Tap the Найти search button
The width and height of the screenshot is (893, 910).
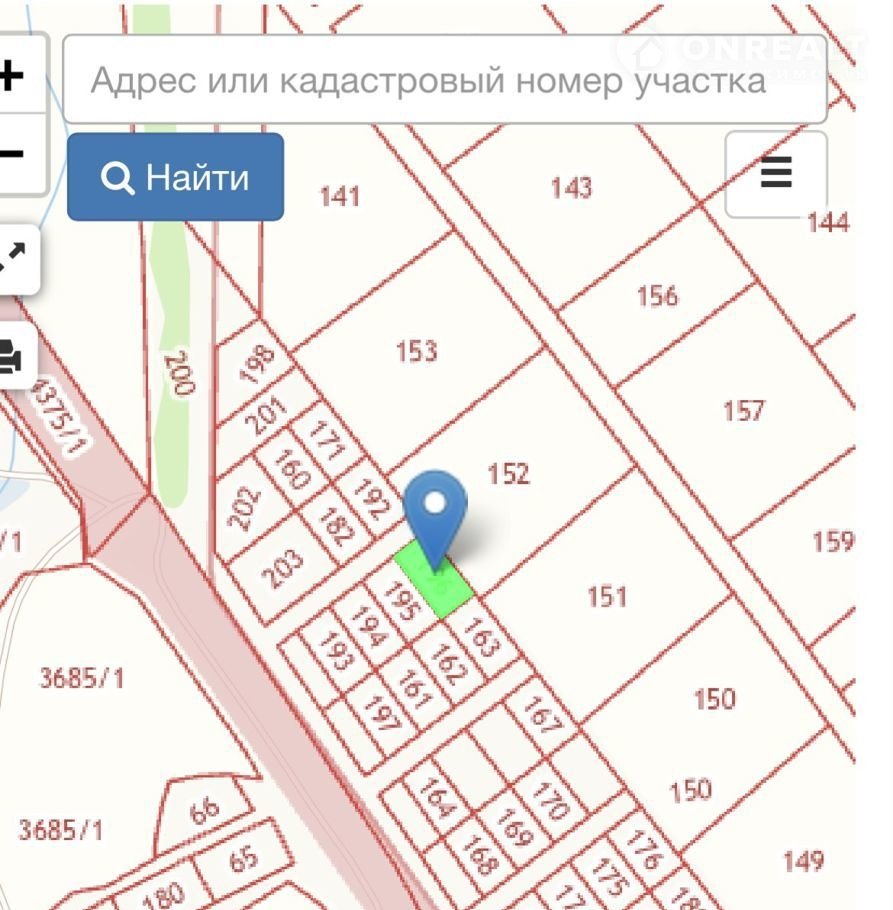[x=176, y=177]
